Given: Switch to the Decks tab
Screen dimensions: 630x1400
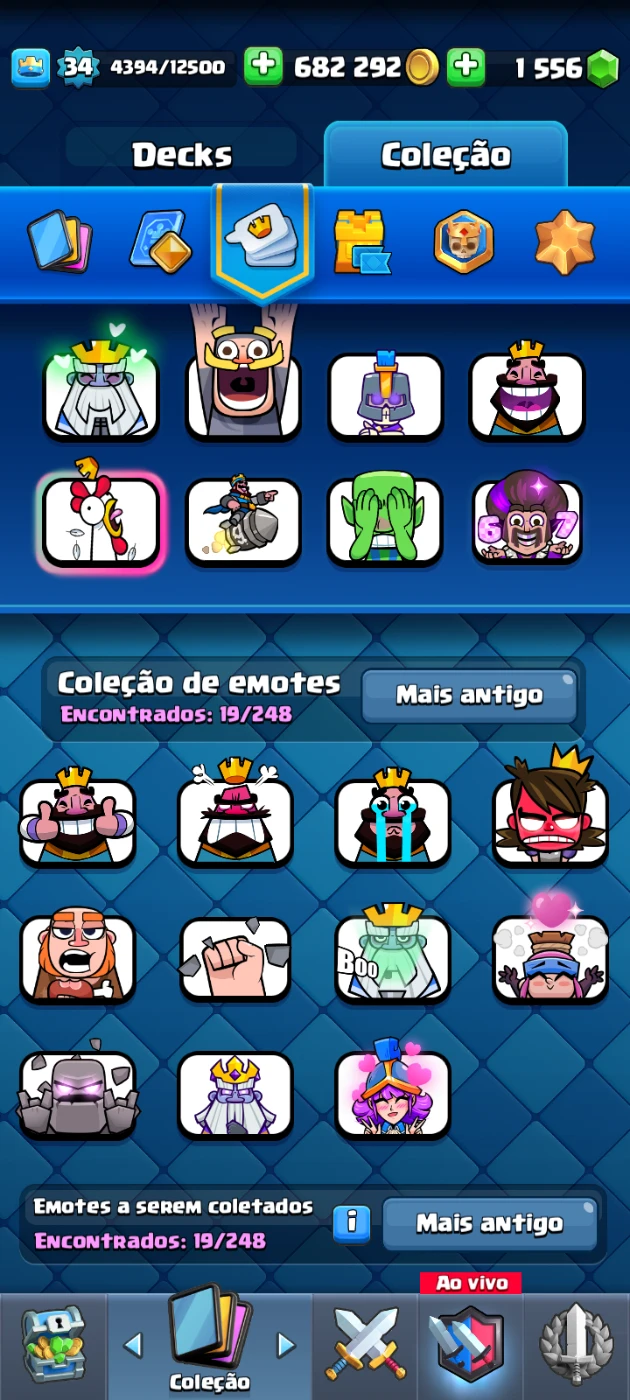Looking at the screenshot, I should (x=181, y=154).
